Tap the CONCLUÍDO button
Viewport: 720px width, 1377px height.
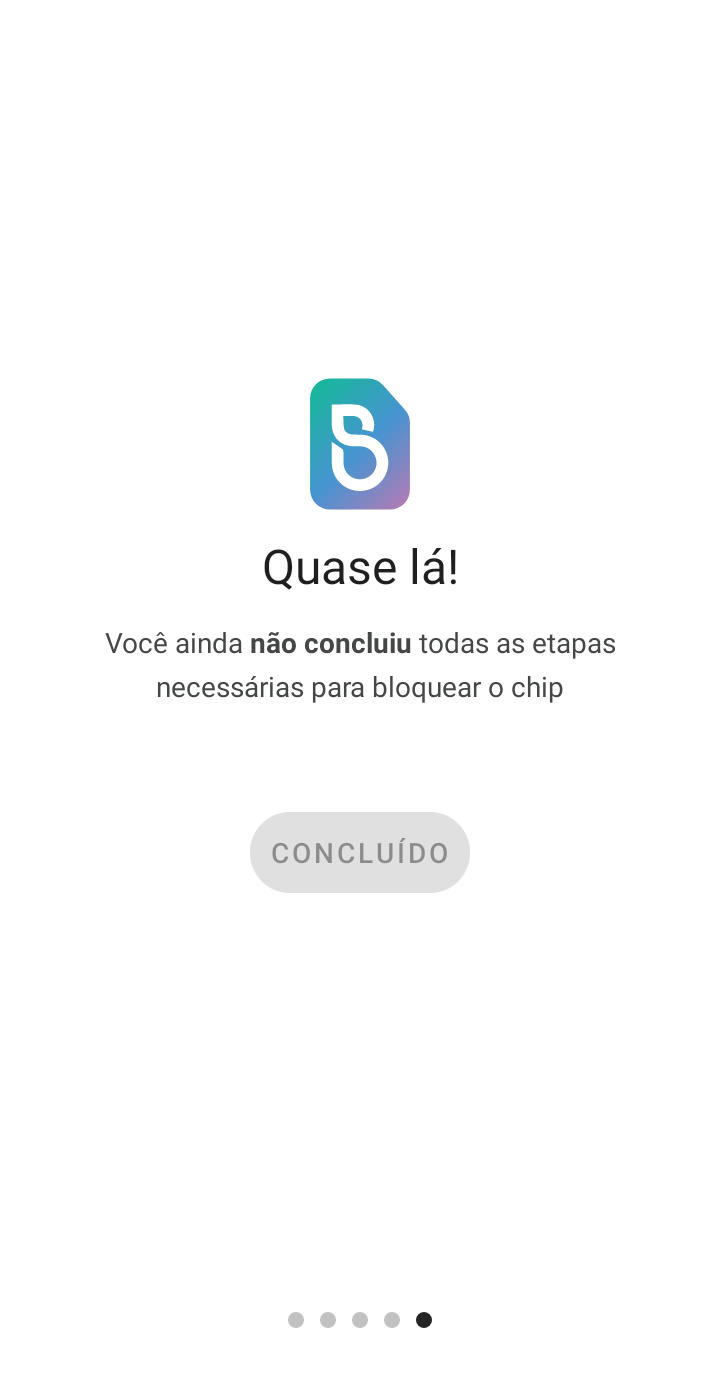360,852
